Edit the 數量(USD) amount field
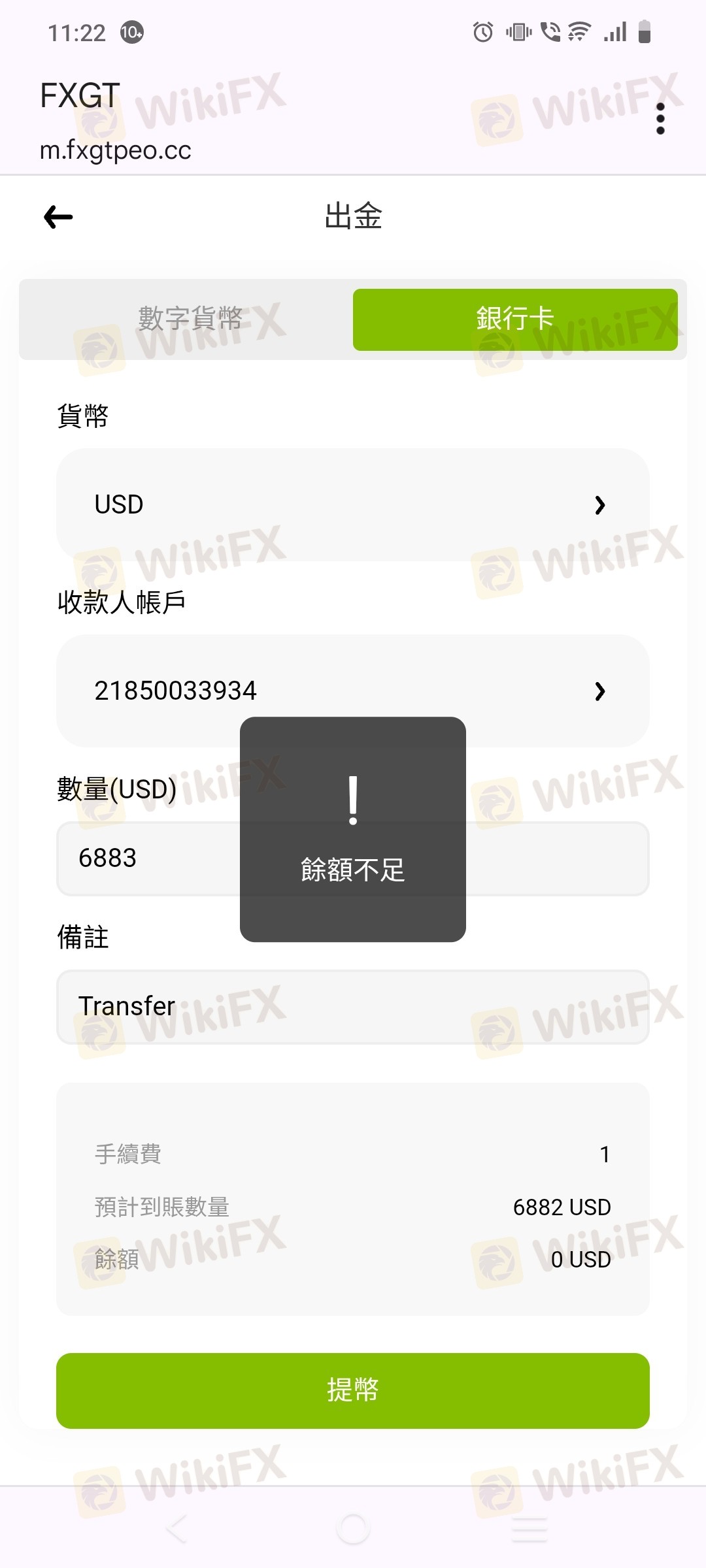This screenshot has width=706, height=1568. [353, 858]
